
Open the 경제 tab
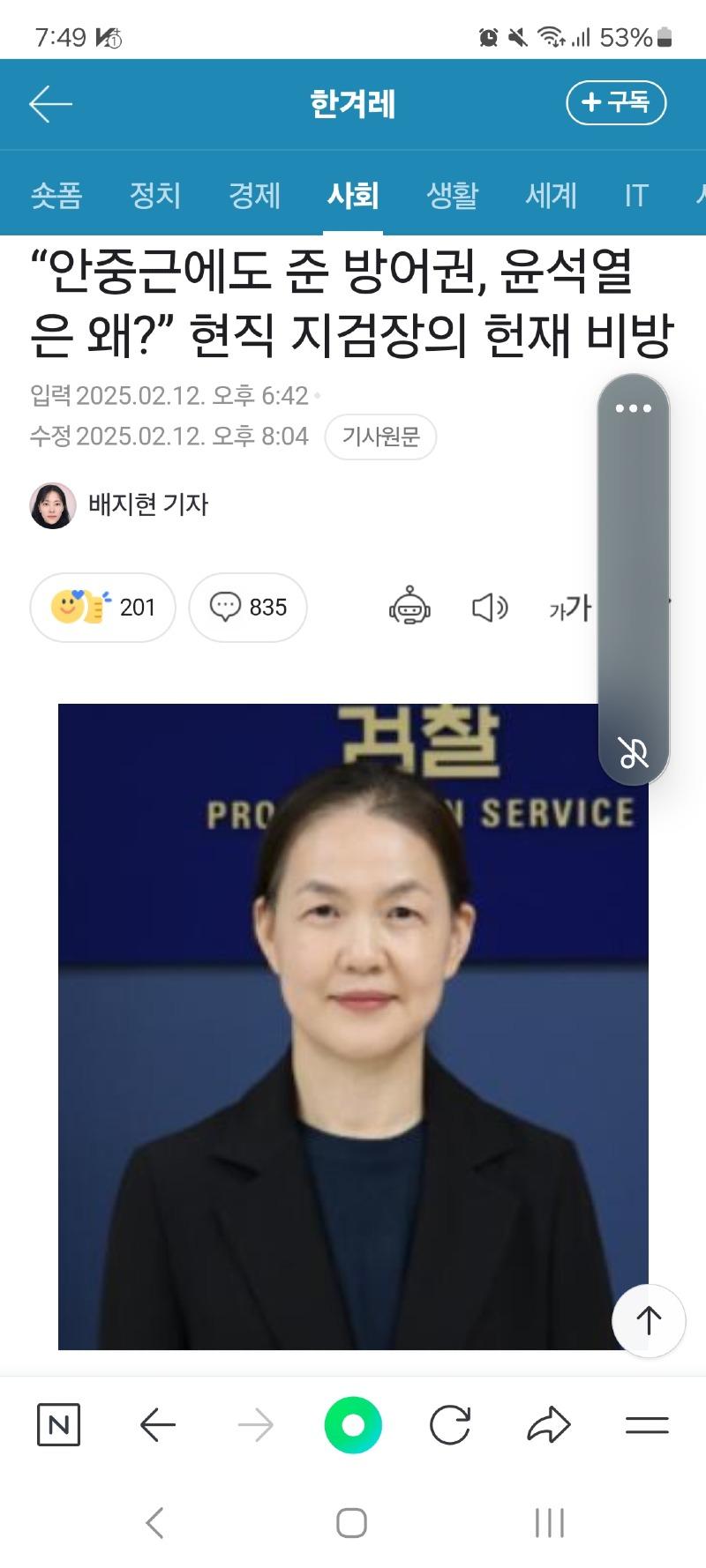point(254,195)
